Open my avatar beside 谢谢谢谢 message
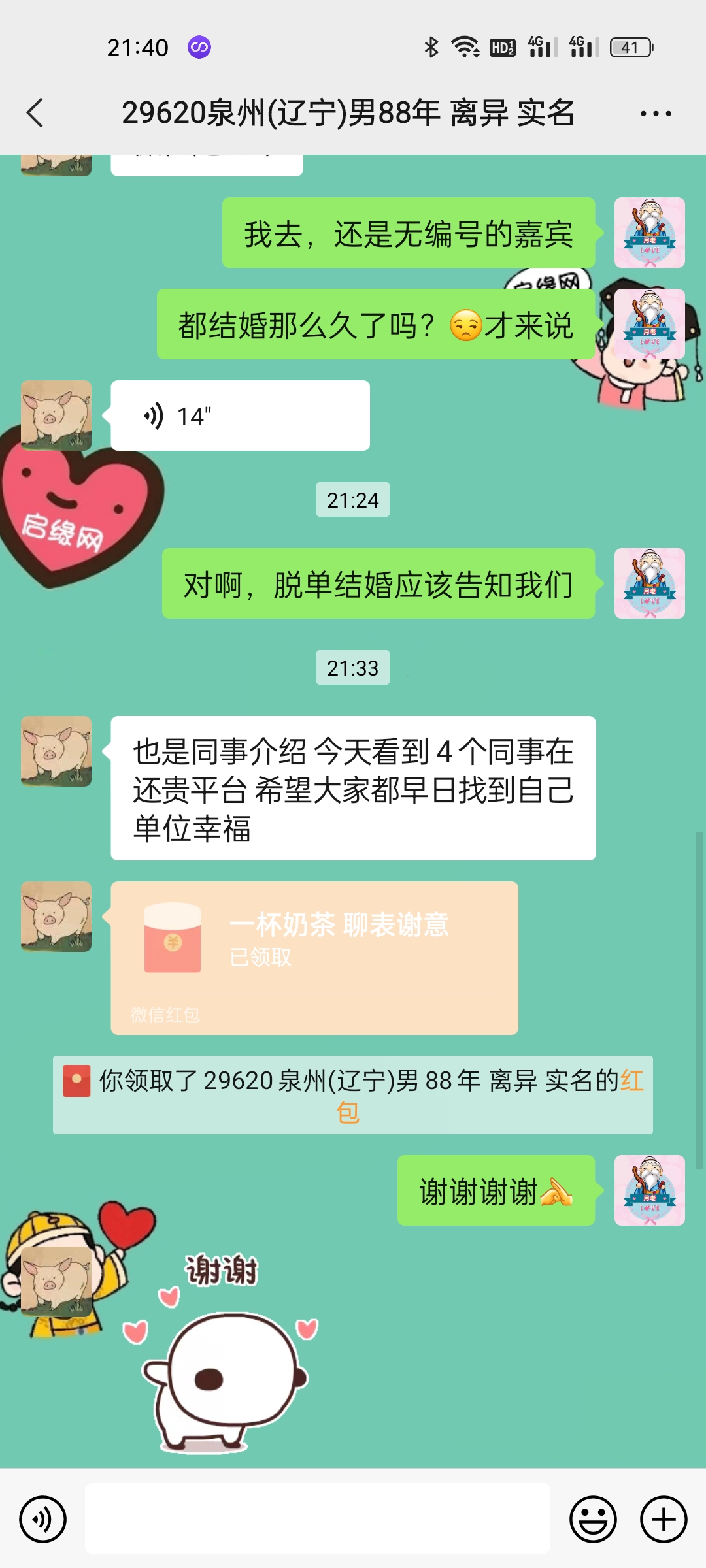Screen dimensions: 706x1568 click(649, 1190)
